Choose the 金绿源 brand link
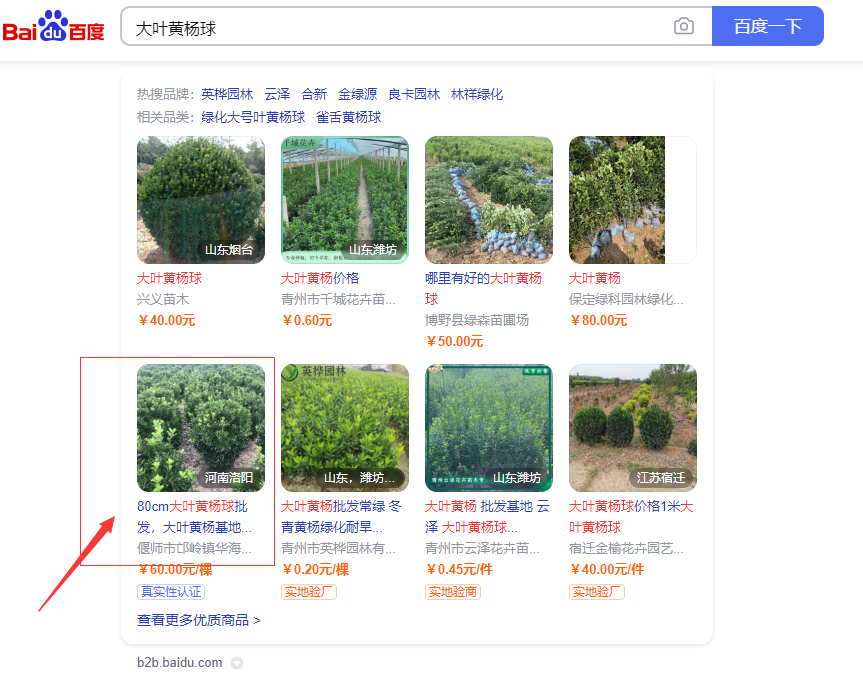The height and width of the screenshot is (680, 863). pyautogui.click(x=357, y=94)
